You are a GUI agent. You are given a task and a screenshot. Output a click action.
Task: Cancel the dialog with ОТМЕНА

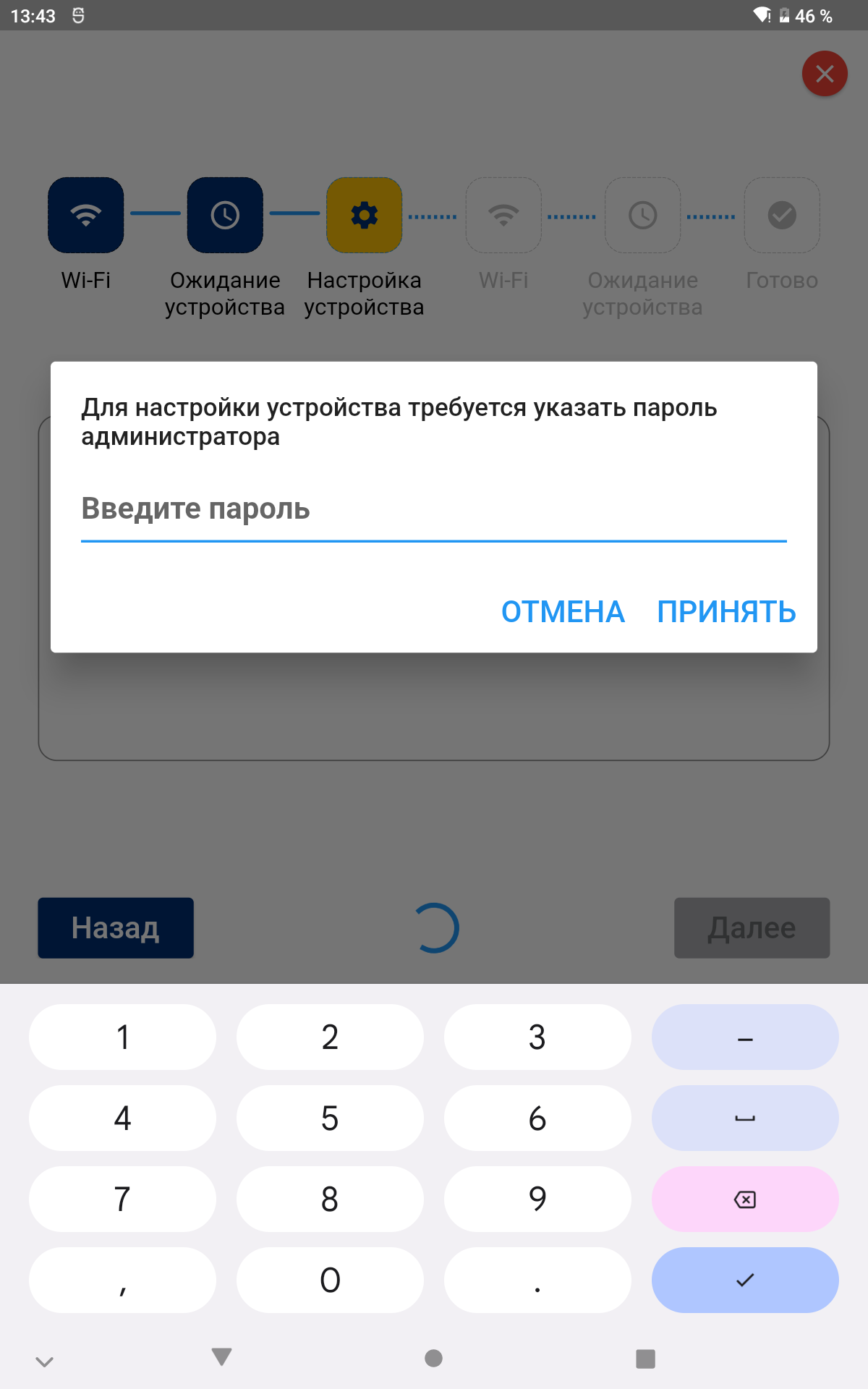tap(563, 612)
